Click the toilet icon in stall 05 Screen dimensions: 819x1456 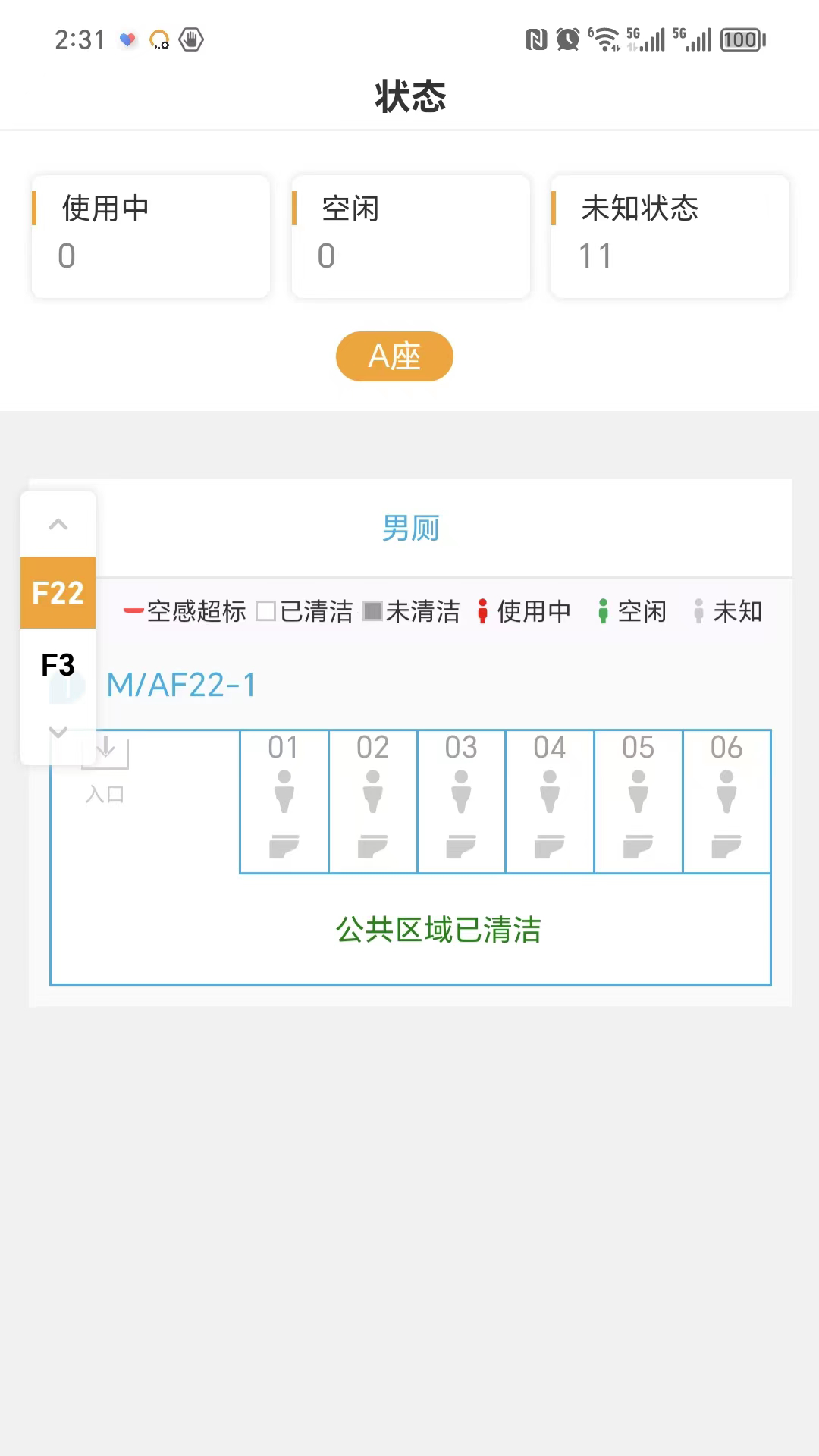[x=637, y=846]
